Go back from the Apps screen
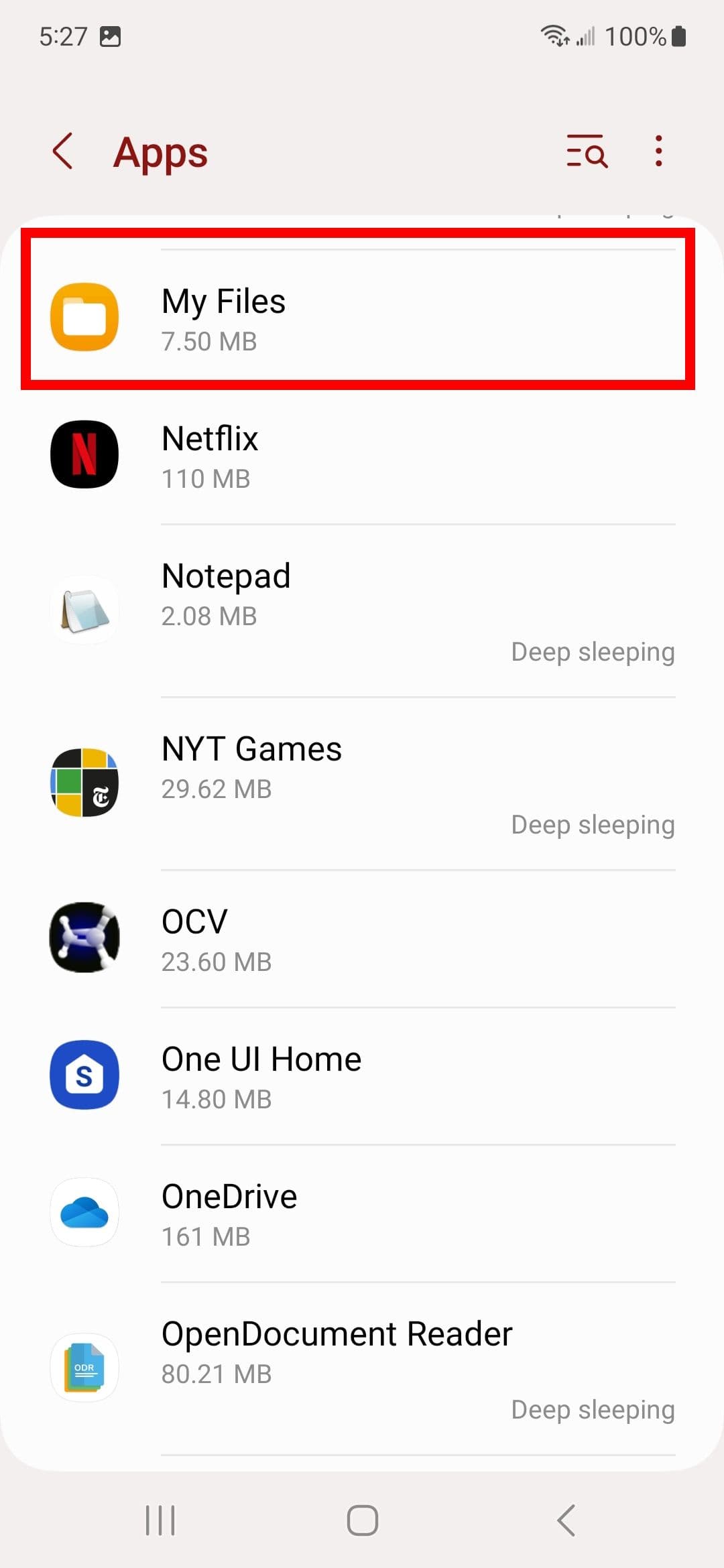 (x=62, y=151)
